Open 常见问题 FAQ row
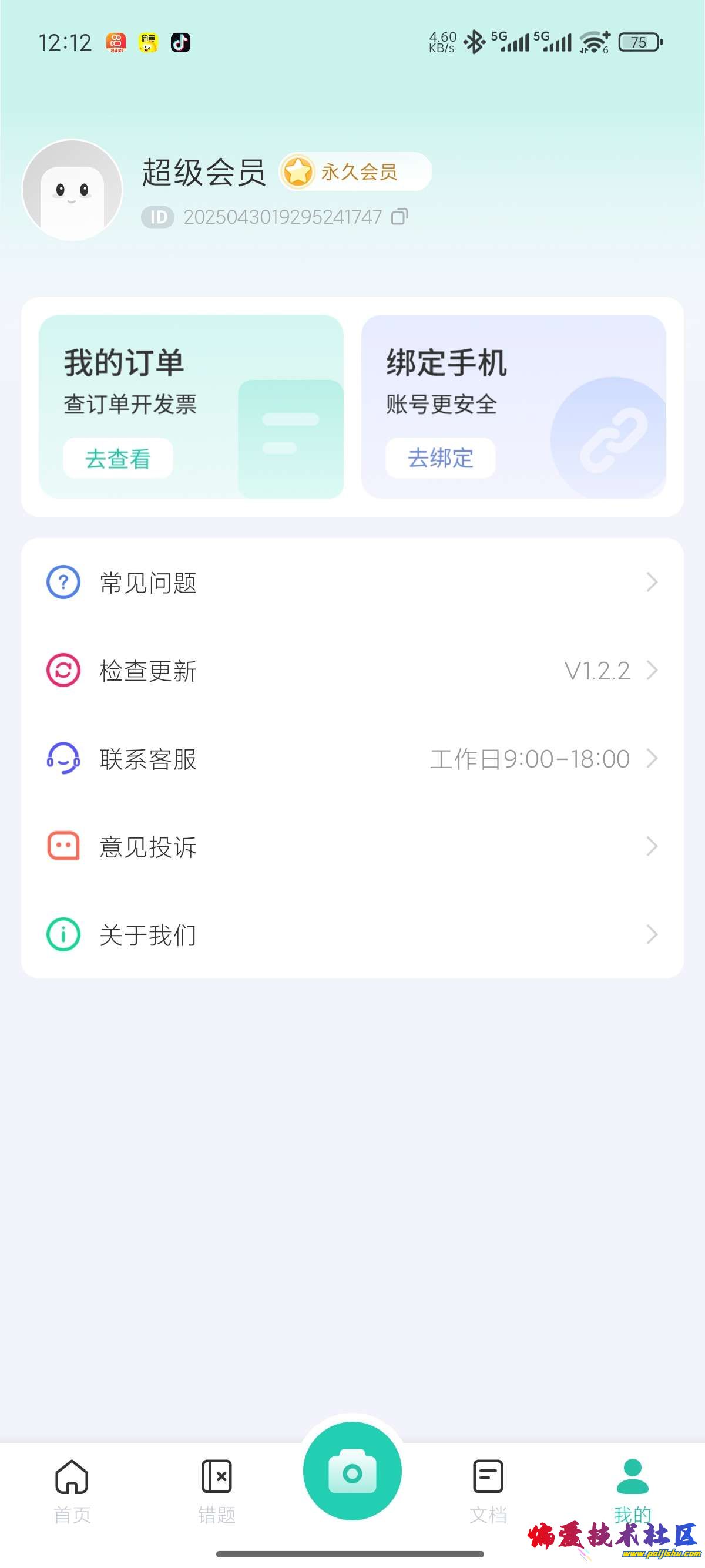Viewport: 705px width, 1568px height. pos(352,583)
